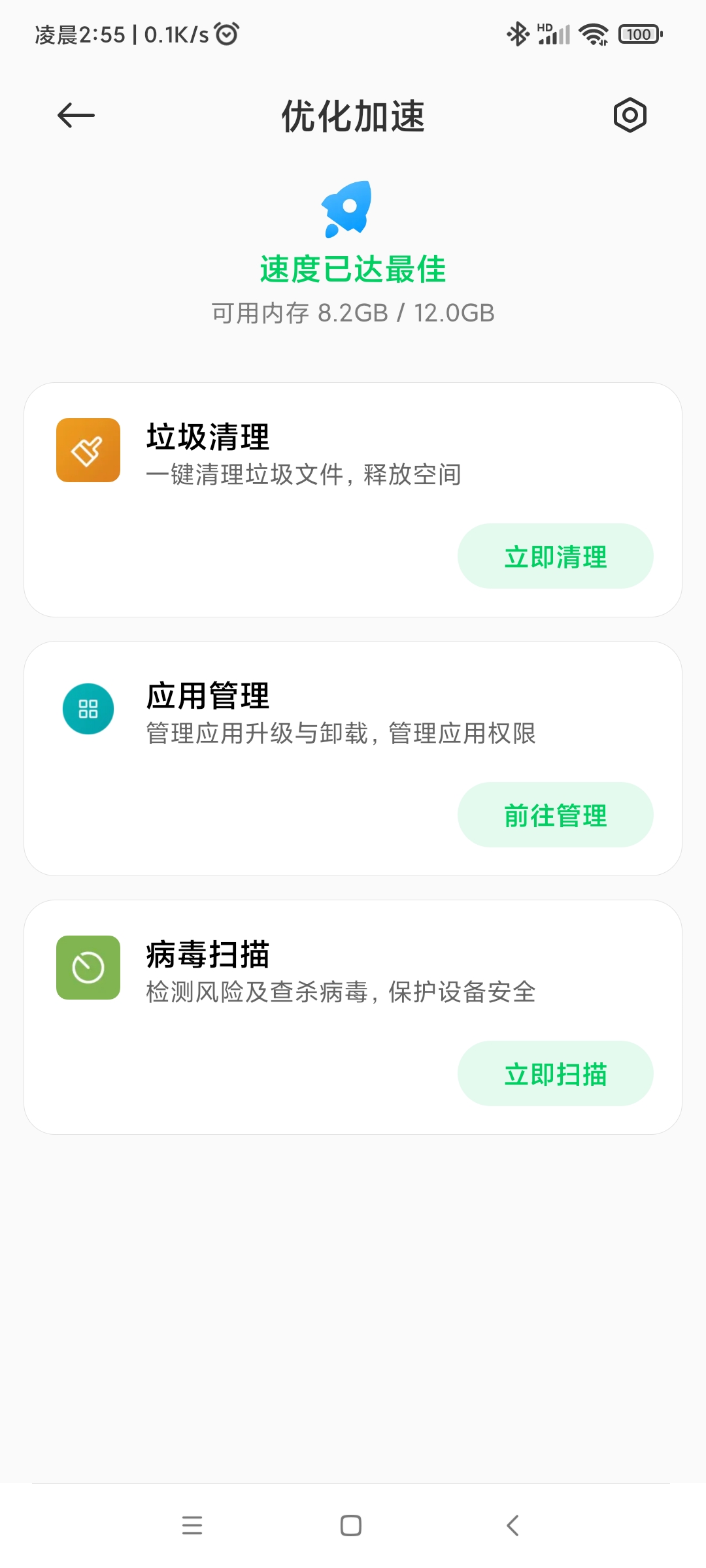Image resolution: width=706 pixels, height=1568 pixels.
Task: Tap 前往管理 to manage apps
Action: 555,815
